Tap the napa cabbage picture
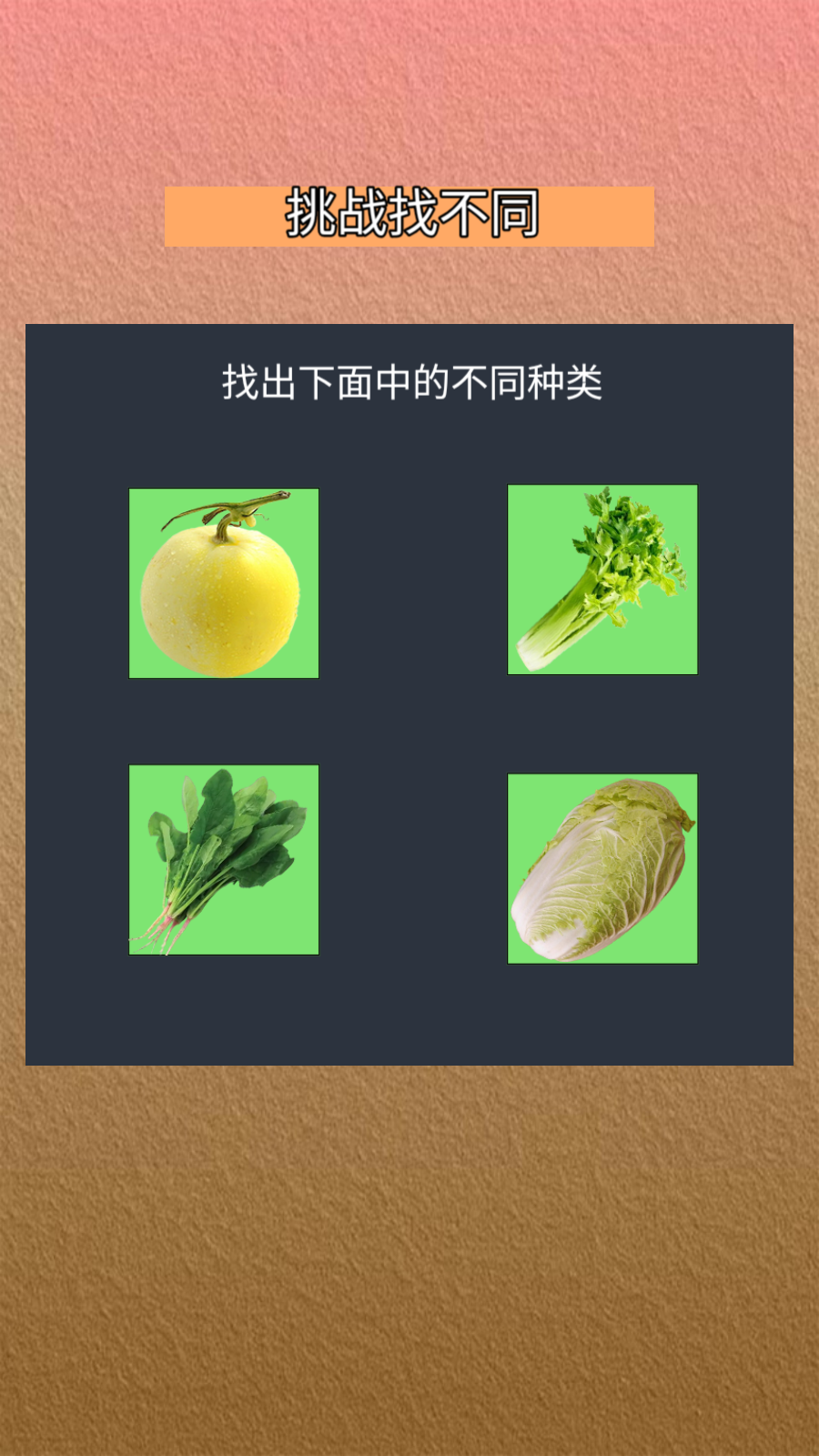 (x=602, y=869)
